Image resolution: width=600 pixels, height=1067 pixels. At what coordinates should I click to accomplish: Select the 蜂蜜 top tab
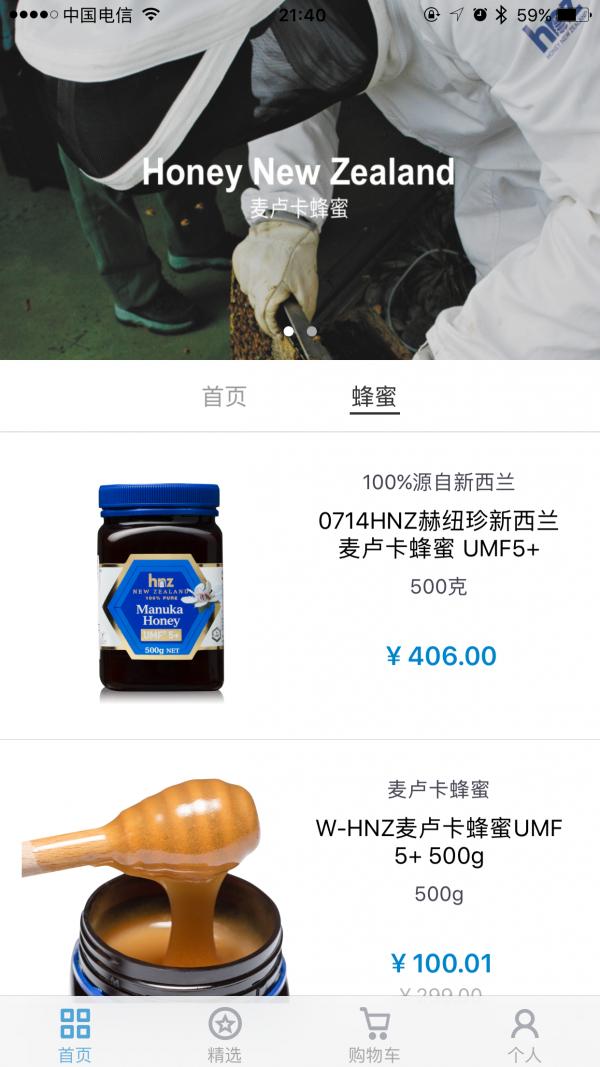tap(375, 397)
